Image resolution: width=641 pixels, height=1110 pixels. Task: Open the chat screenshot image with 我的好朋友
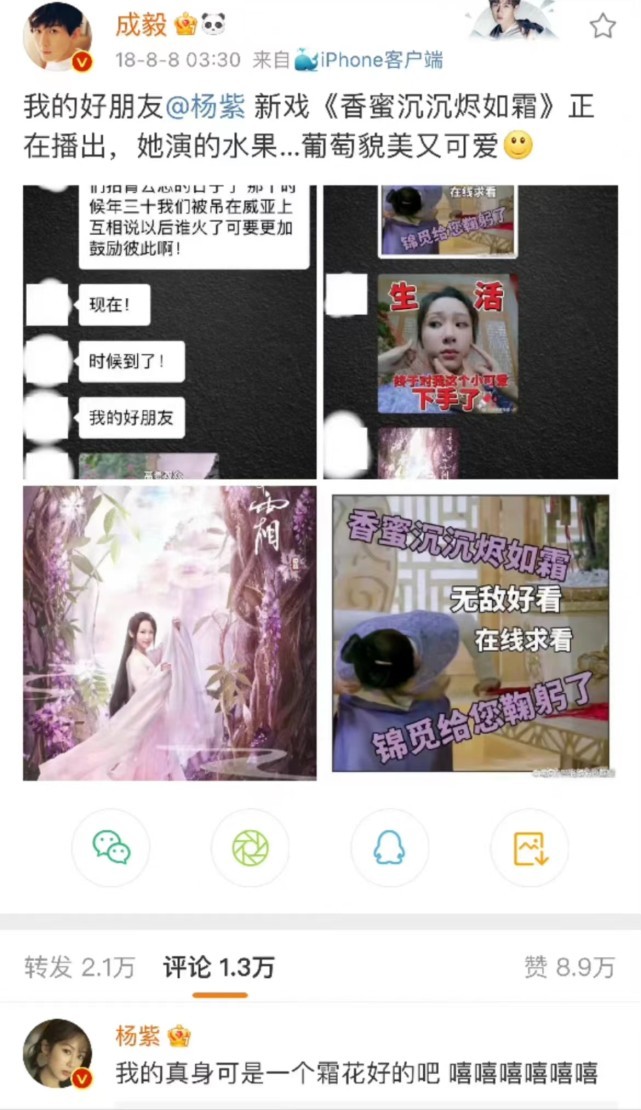tap(169, 332)
